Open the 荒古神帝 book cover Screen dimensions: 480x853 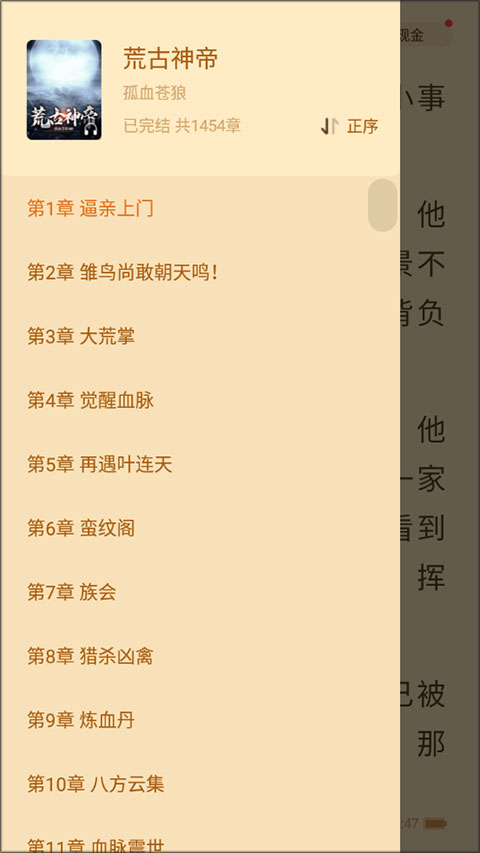click(x=64, y=90)
